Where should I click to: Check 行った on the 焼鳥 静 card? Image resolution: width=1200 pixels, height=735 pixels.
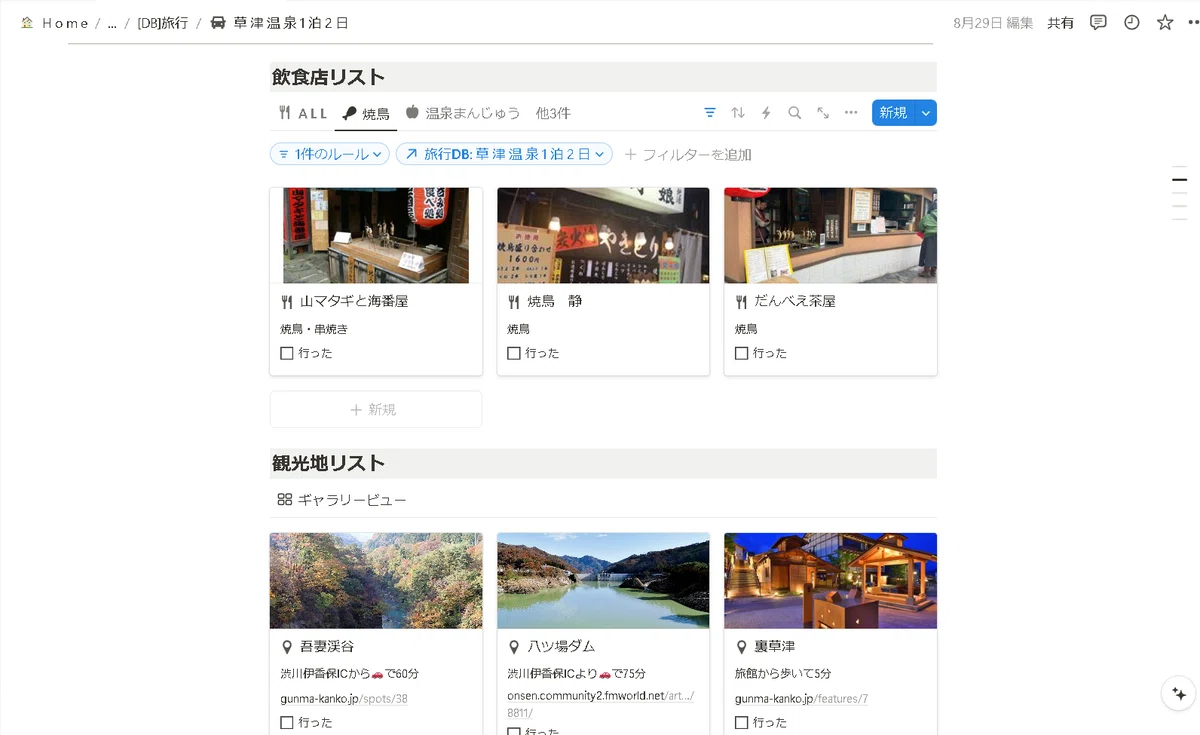pos(514,353)
